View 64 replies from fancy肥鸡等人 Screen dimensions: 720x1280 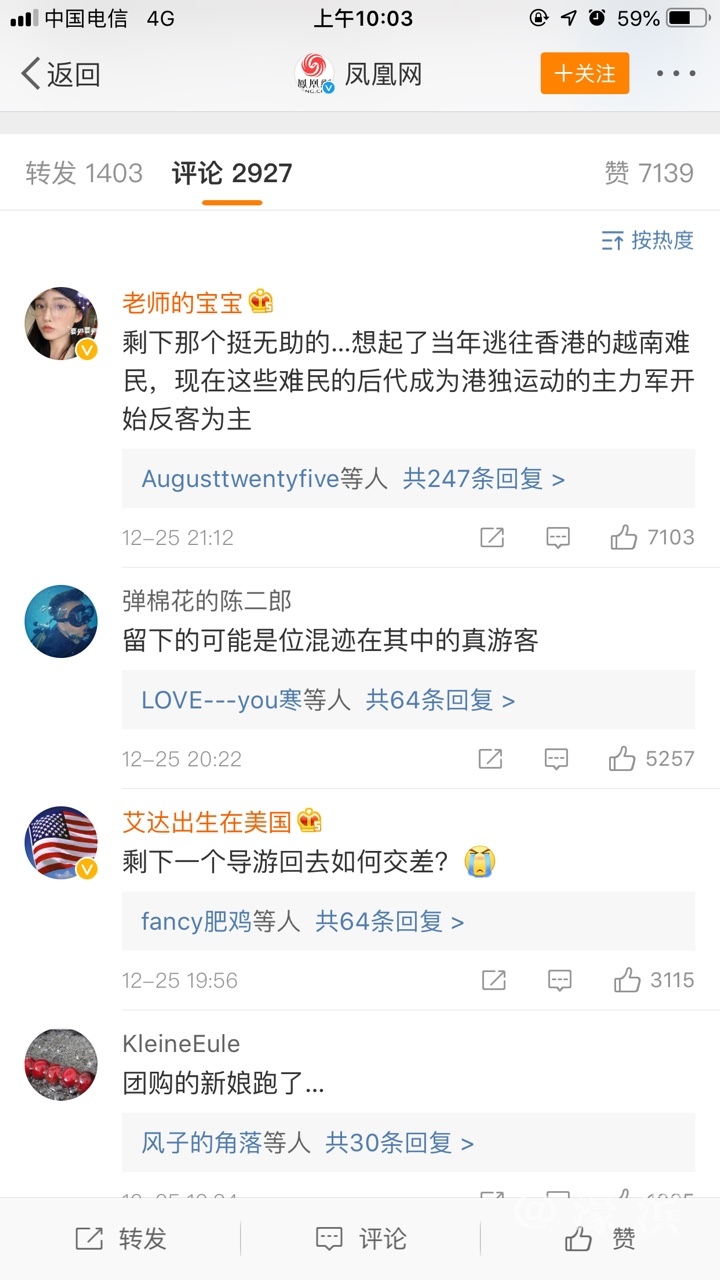390,921
